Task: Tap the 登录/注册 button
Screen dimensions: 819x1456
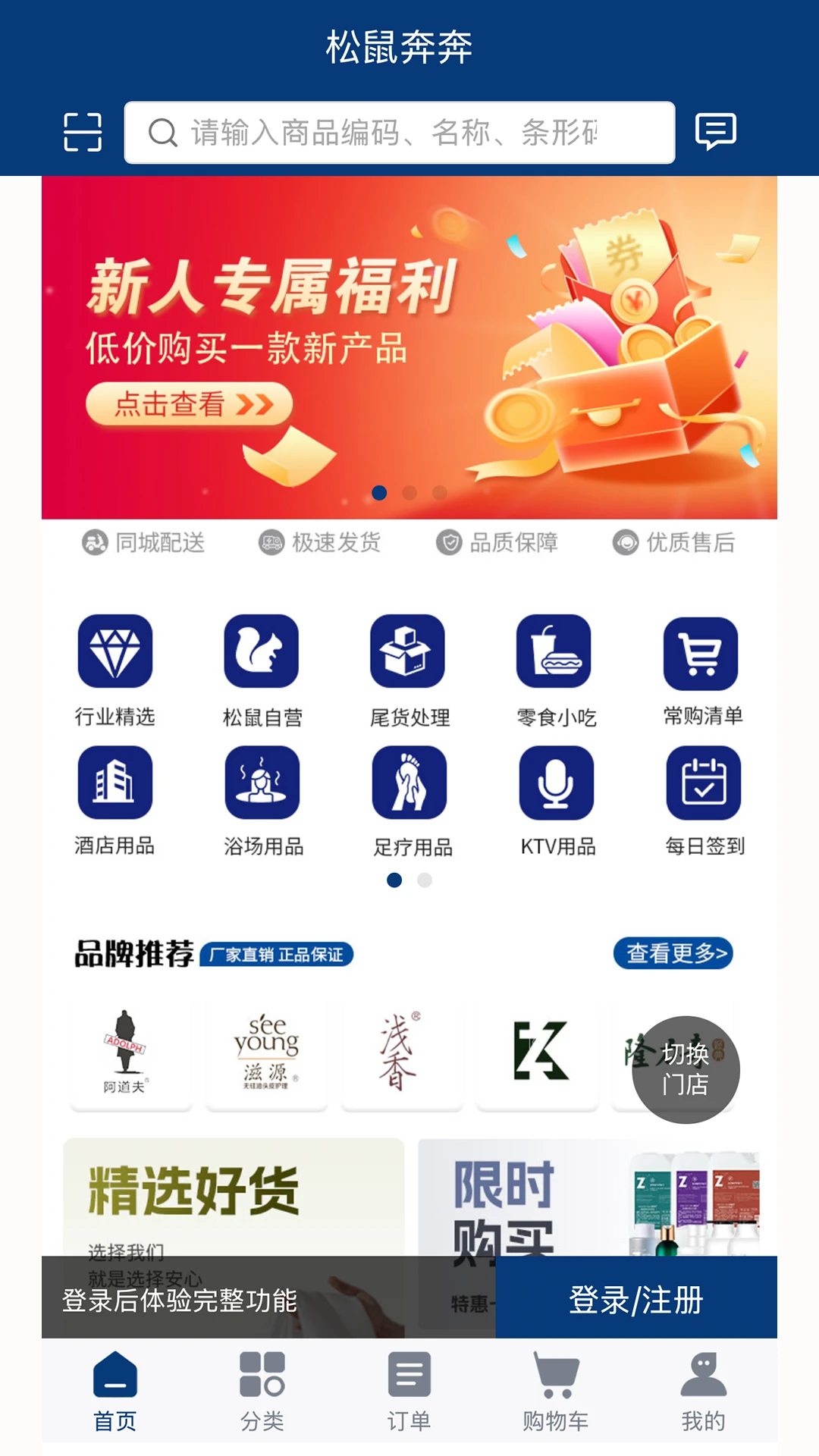Action: click(x=636, y=1298)
